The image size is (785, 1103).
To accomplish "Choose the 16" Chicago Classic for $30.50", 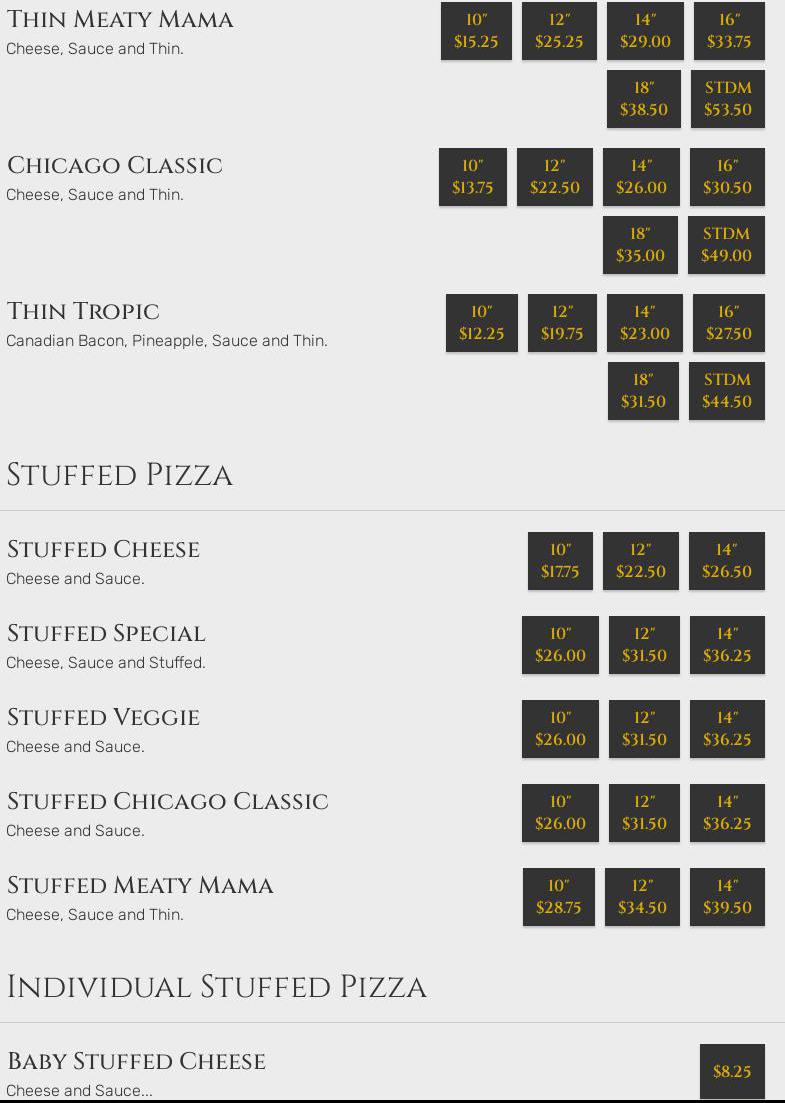I will [727, 177].
